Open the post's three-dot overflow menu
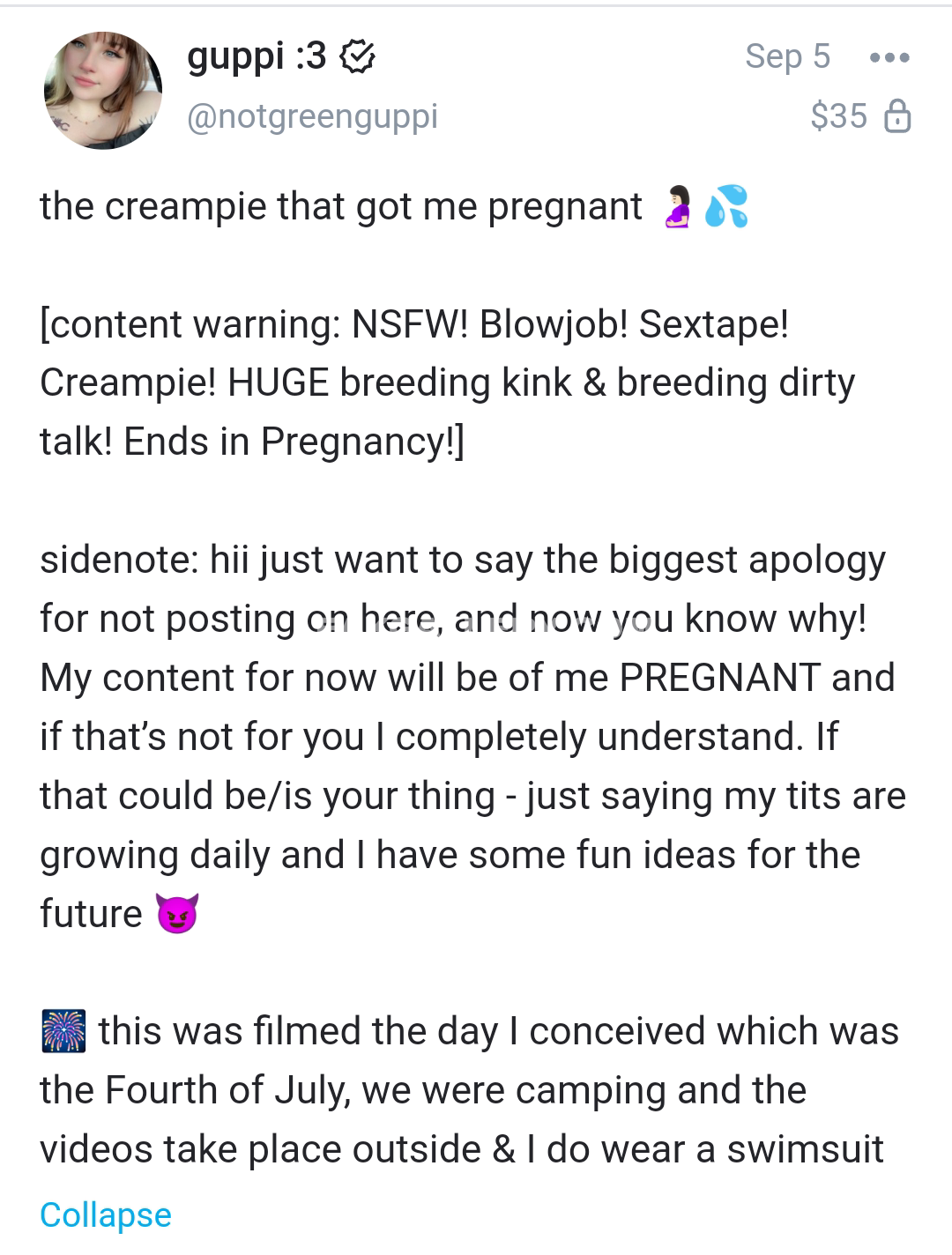 click(x=889, y=58)
